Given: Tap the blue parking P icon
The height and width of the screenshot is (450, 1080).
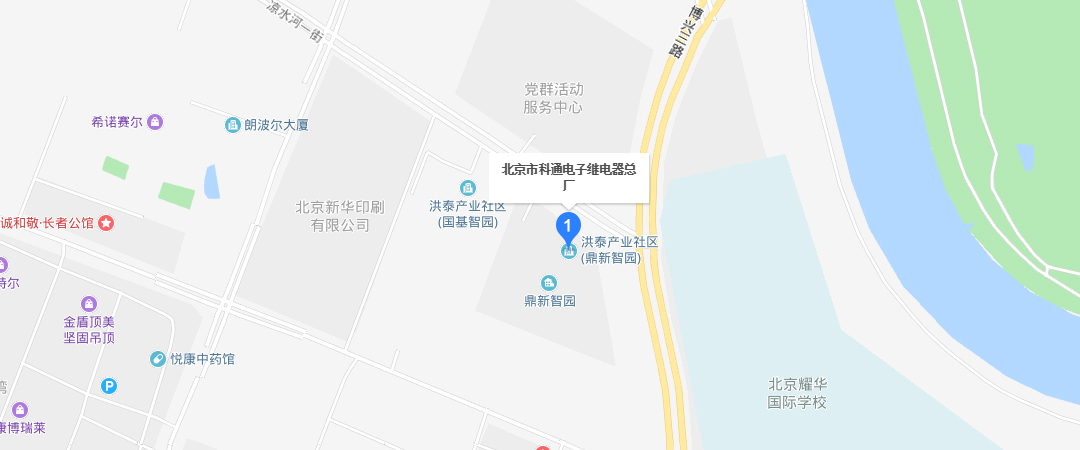Looking at the screenshot, I should pos(110,386).
